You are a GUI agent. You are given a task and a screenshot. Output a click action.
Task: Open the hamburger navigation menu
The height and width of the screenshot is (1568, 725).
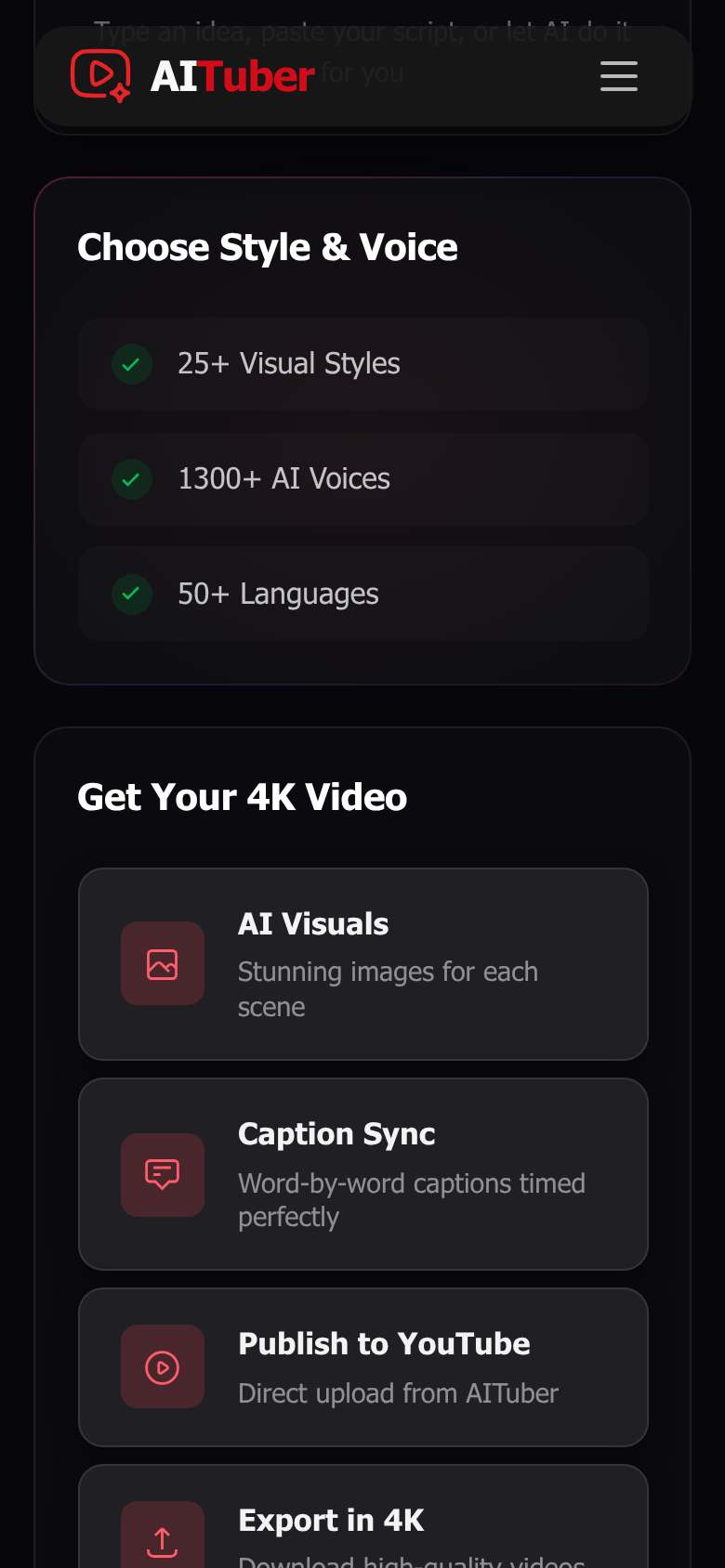(x=619, y=76)
